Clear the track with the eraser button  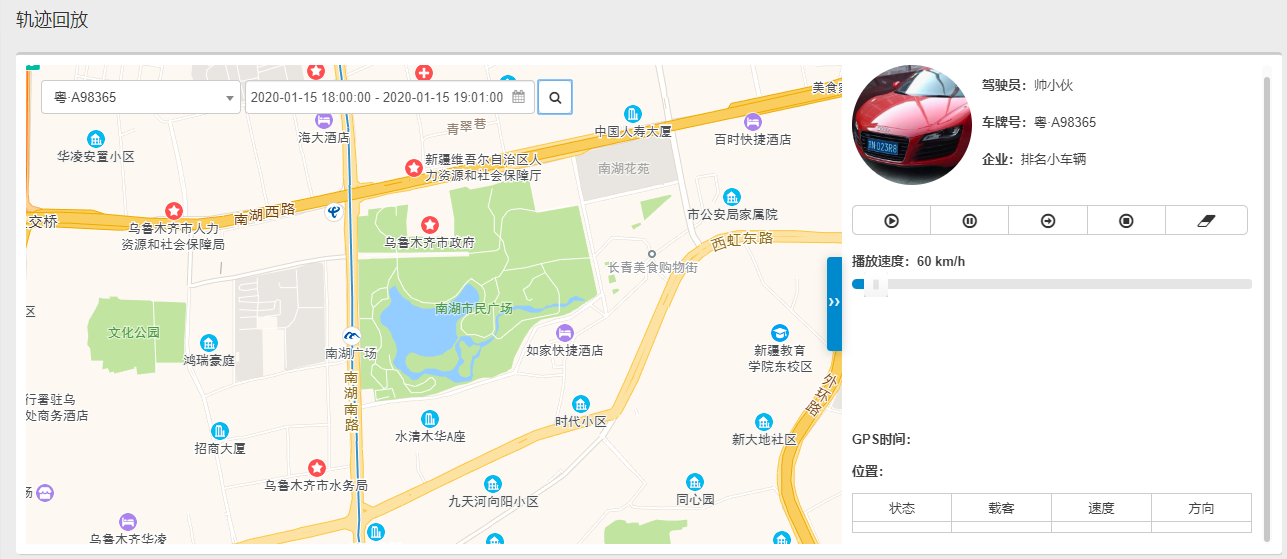[x=1206, y=220]
